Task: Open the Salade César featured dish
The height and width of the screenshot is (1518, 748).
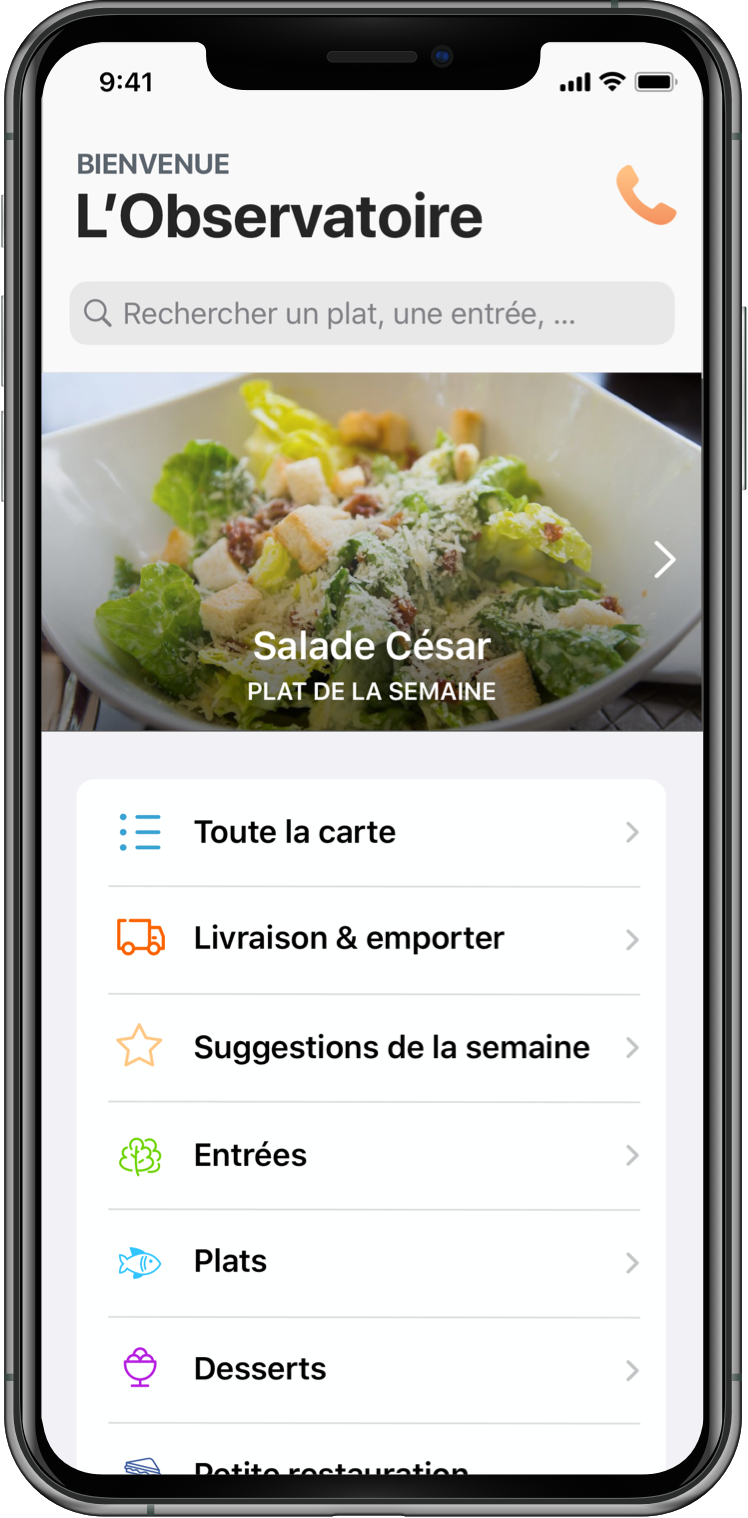Action: 372,646
